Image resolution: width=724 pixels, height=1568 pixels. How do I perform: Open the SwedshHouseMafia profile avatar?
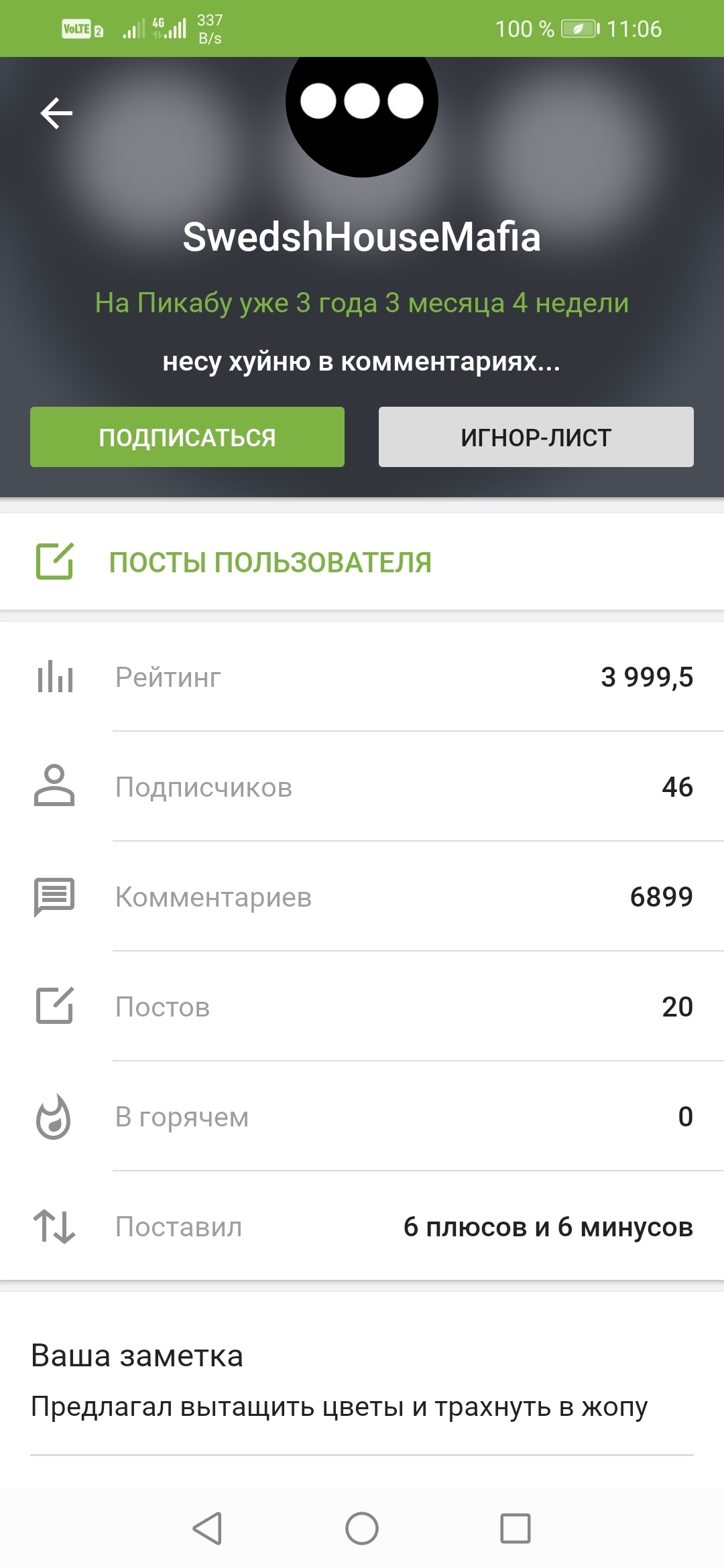(362, 106)
